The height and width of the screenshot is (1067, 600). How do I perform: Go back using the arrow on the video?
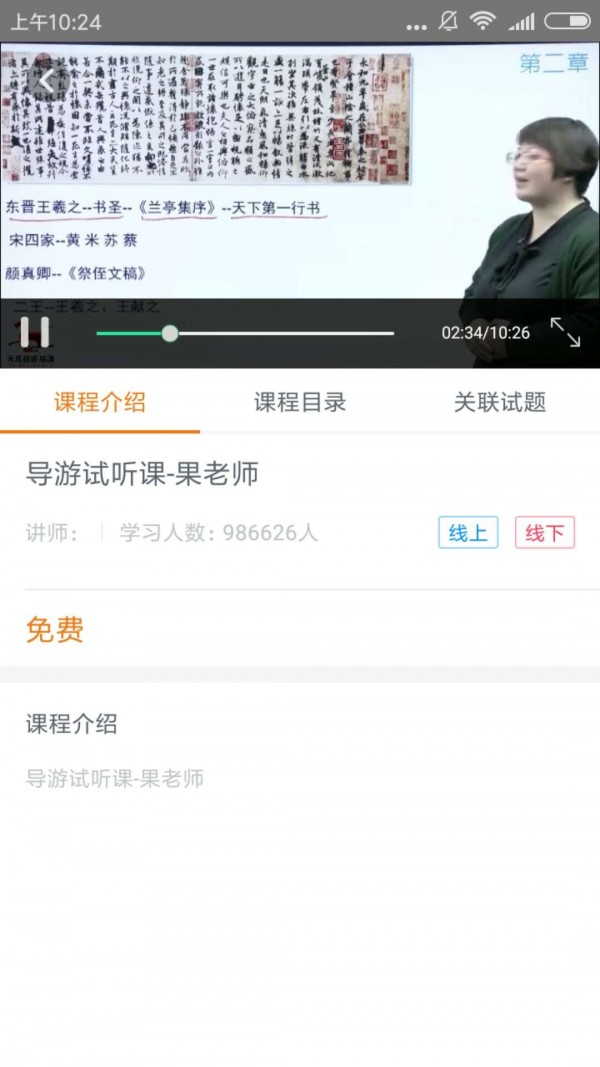[x=46, y=79]
